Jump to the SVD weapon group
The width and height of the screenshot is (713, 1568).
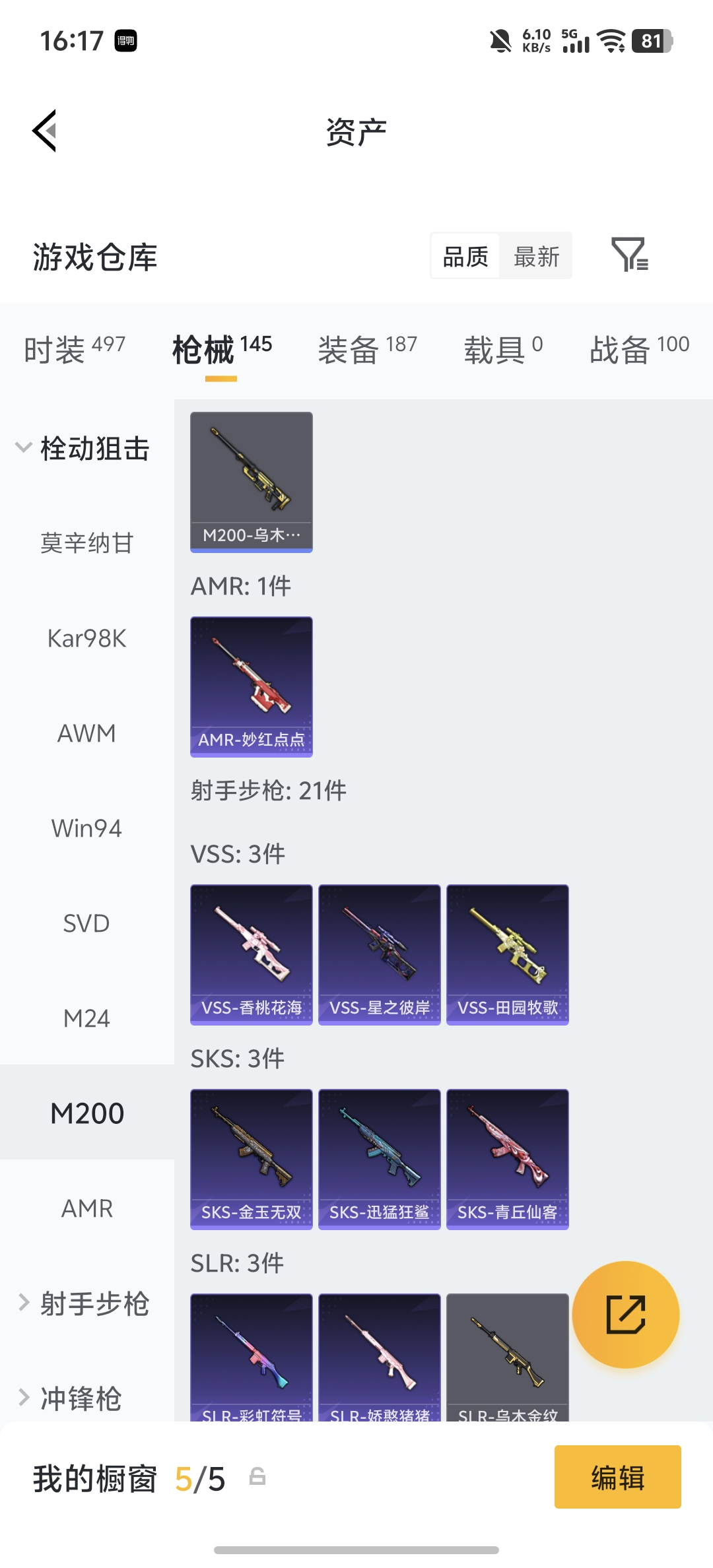[86, 924]
